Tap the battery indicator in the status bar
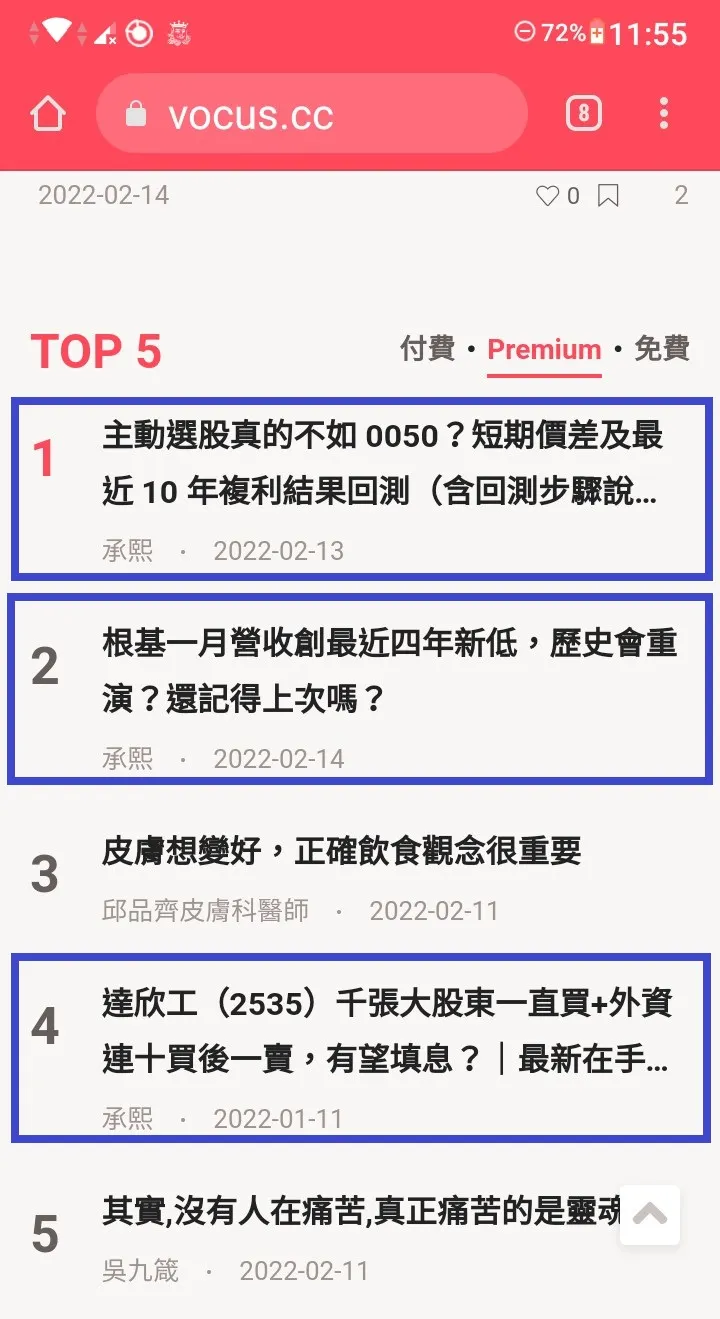 pos(596,33)
